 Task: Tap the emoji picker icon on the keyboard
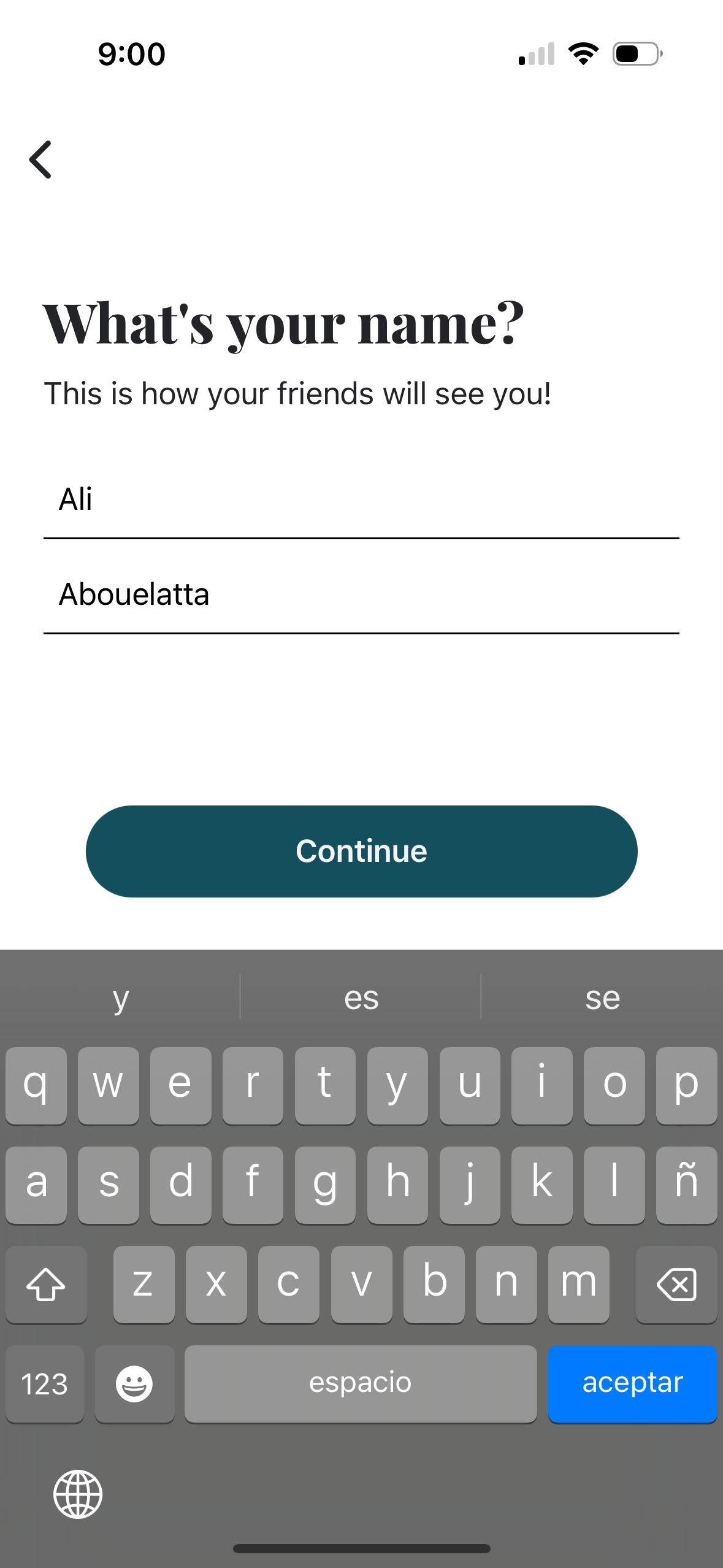[x=134, y=1383]
